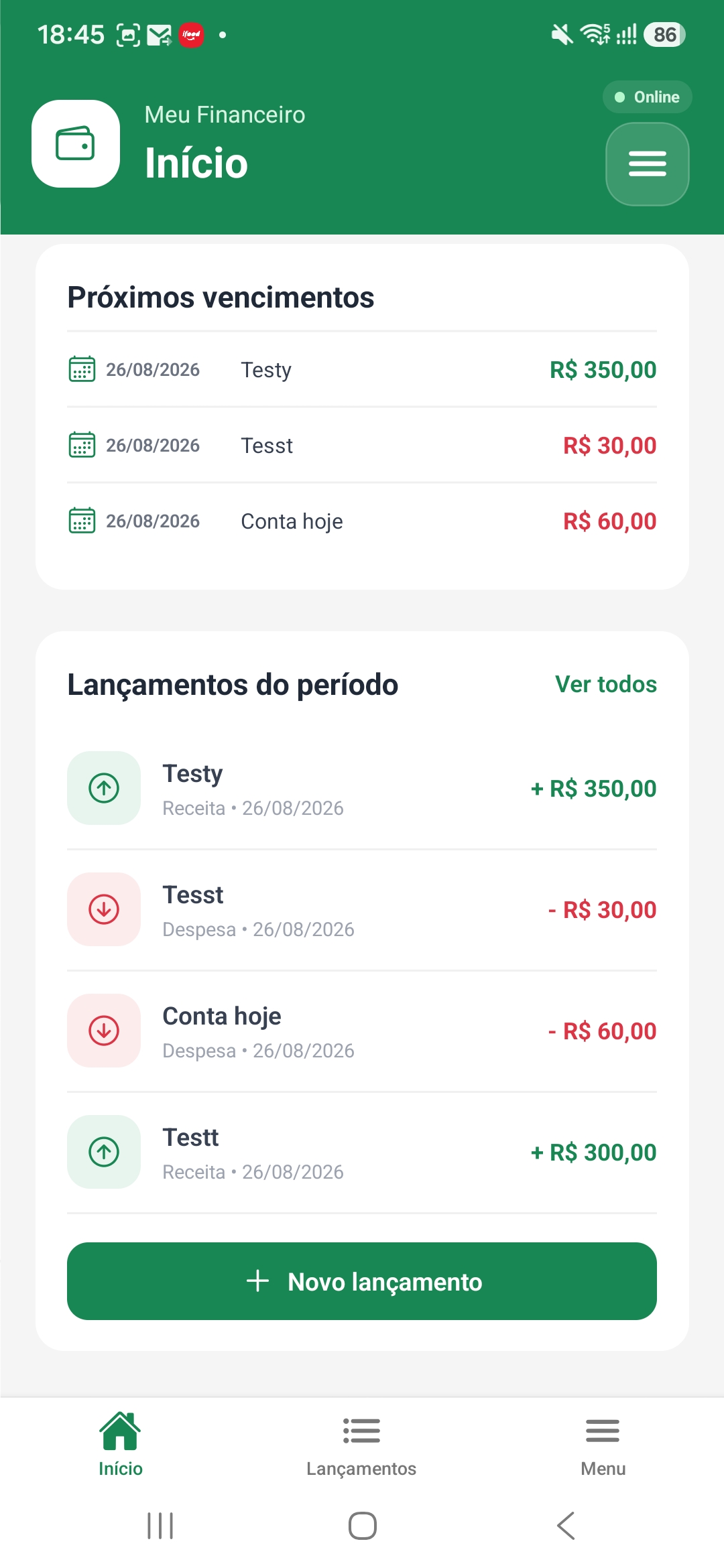This screenshot has height=1568, width=724.
Task: Open the Tesst despesa entry in period list
Action: click(x=362, y=910)
